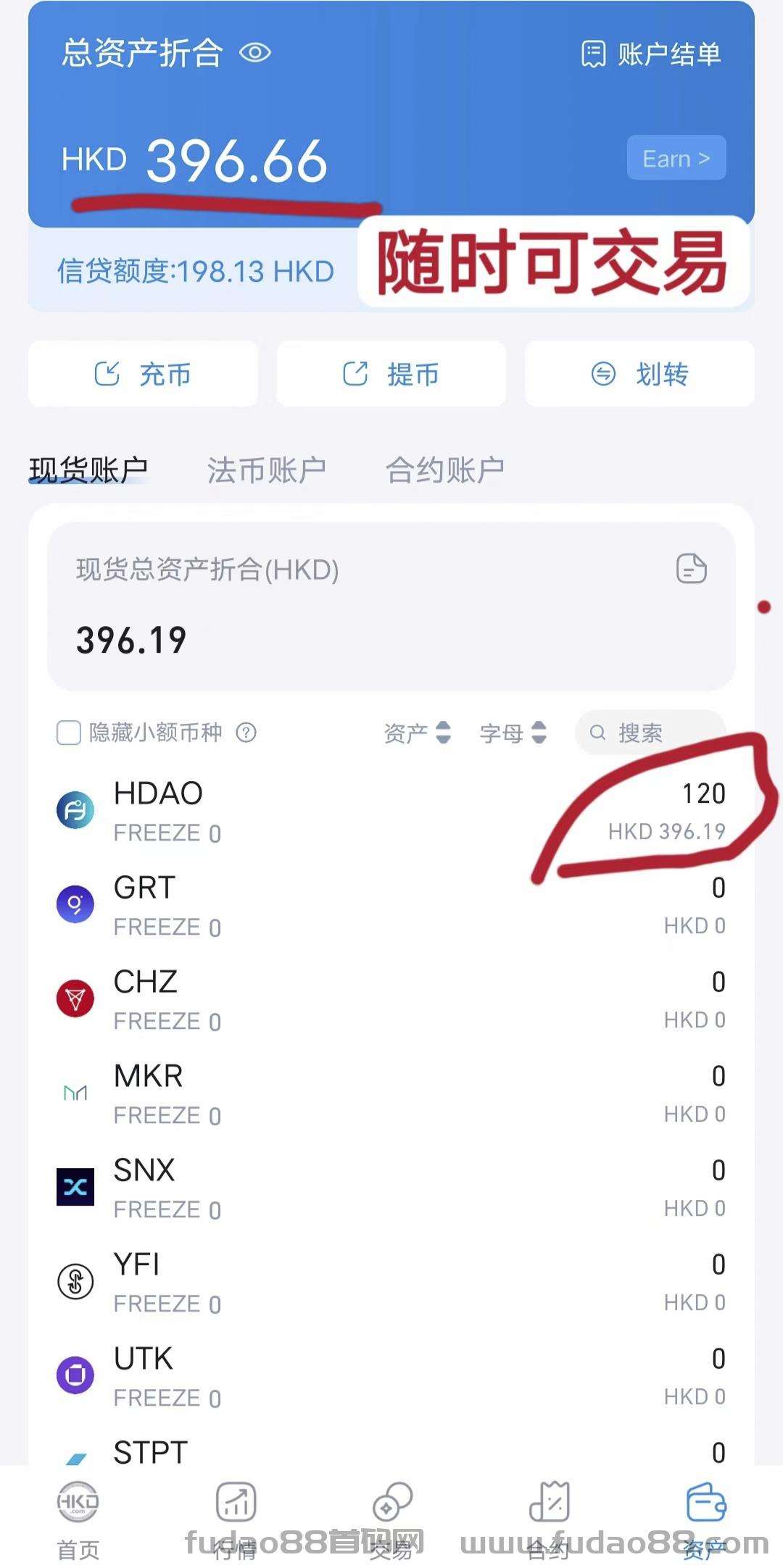Open 账户结单 account statement
This screenshot has width=783, height=1568.
651,54
